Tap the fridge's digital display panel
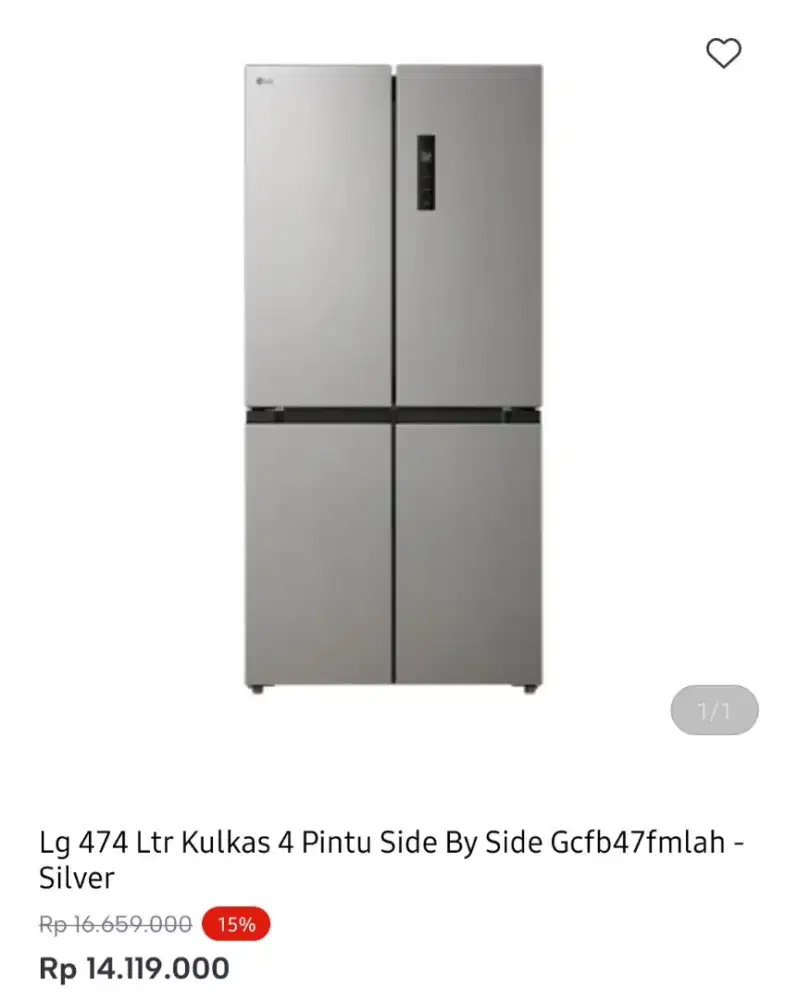This screenshot has width=785, height=1000. click(428, 172)
